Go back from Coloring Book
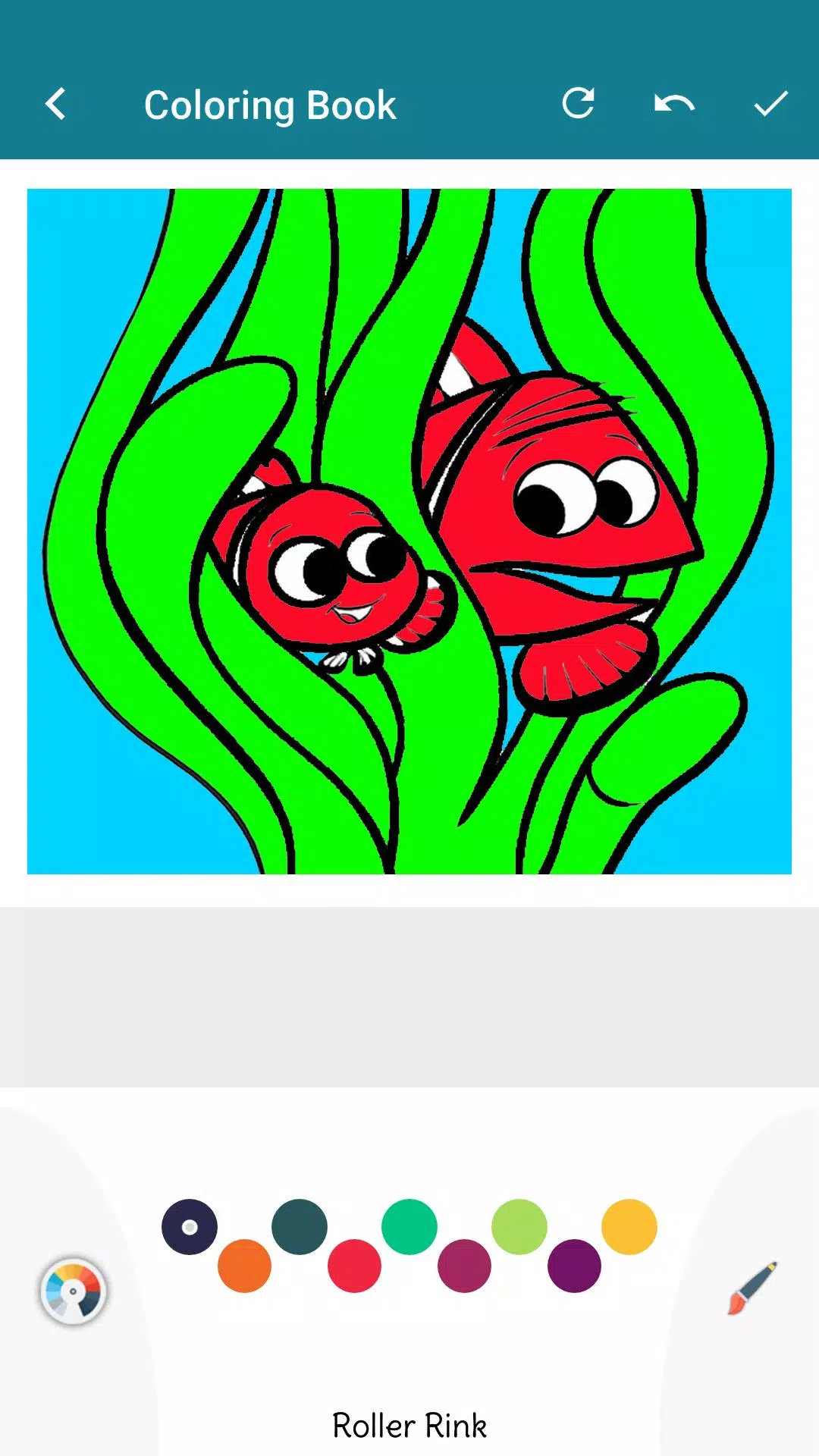 pos(55,104)
